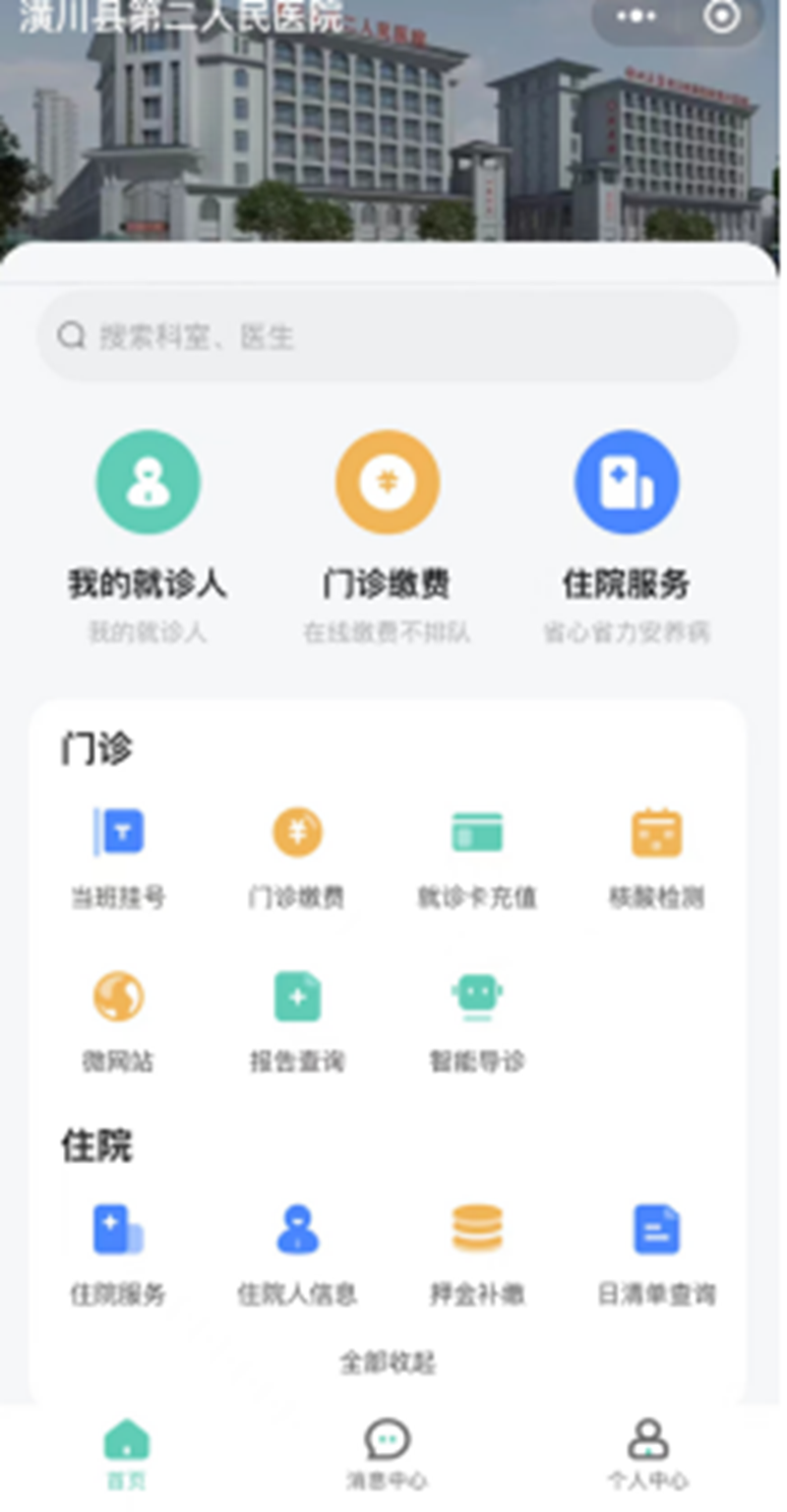
Task: Select 押金补缴
Action: coord(477,1251)
